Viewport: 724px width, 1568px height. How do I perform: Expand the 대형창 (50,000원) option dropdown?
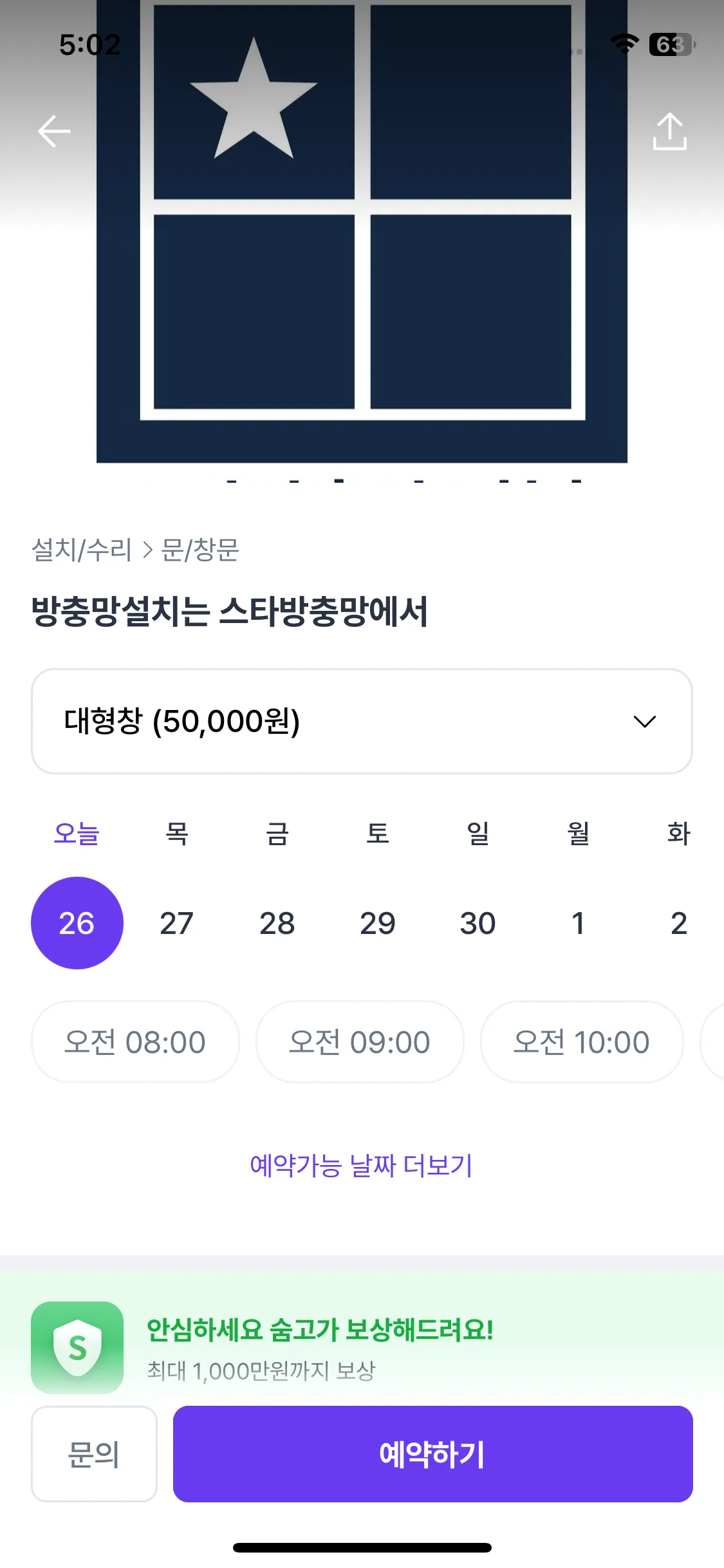362,721
